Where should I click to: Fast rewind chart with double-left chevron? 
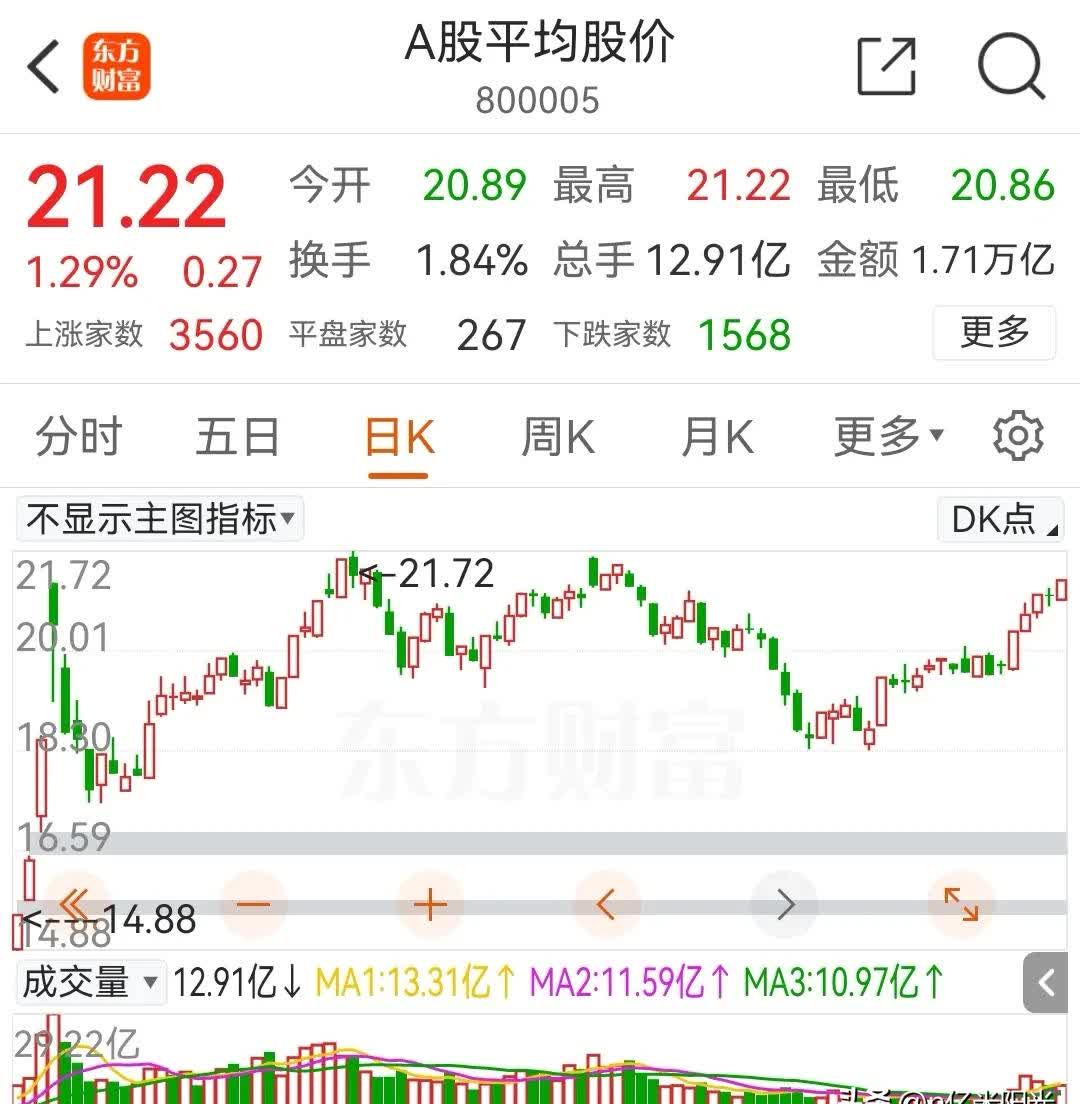(78, 904)
